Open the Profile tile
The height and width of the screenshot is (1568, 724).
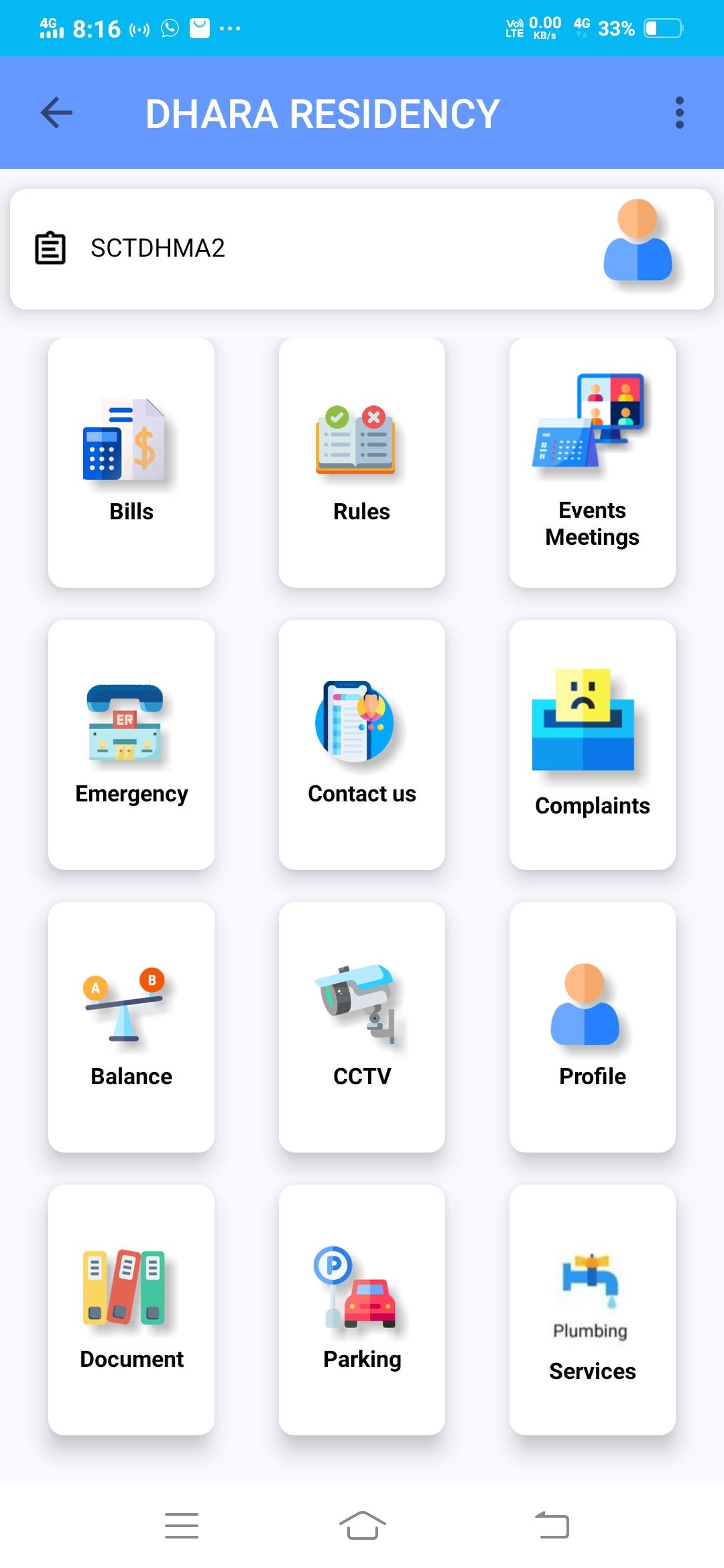coord(592,1027)
